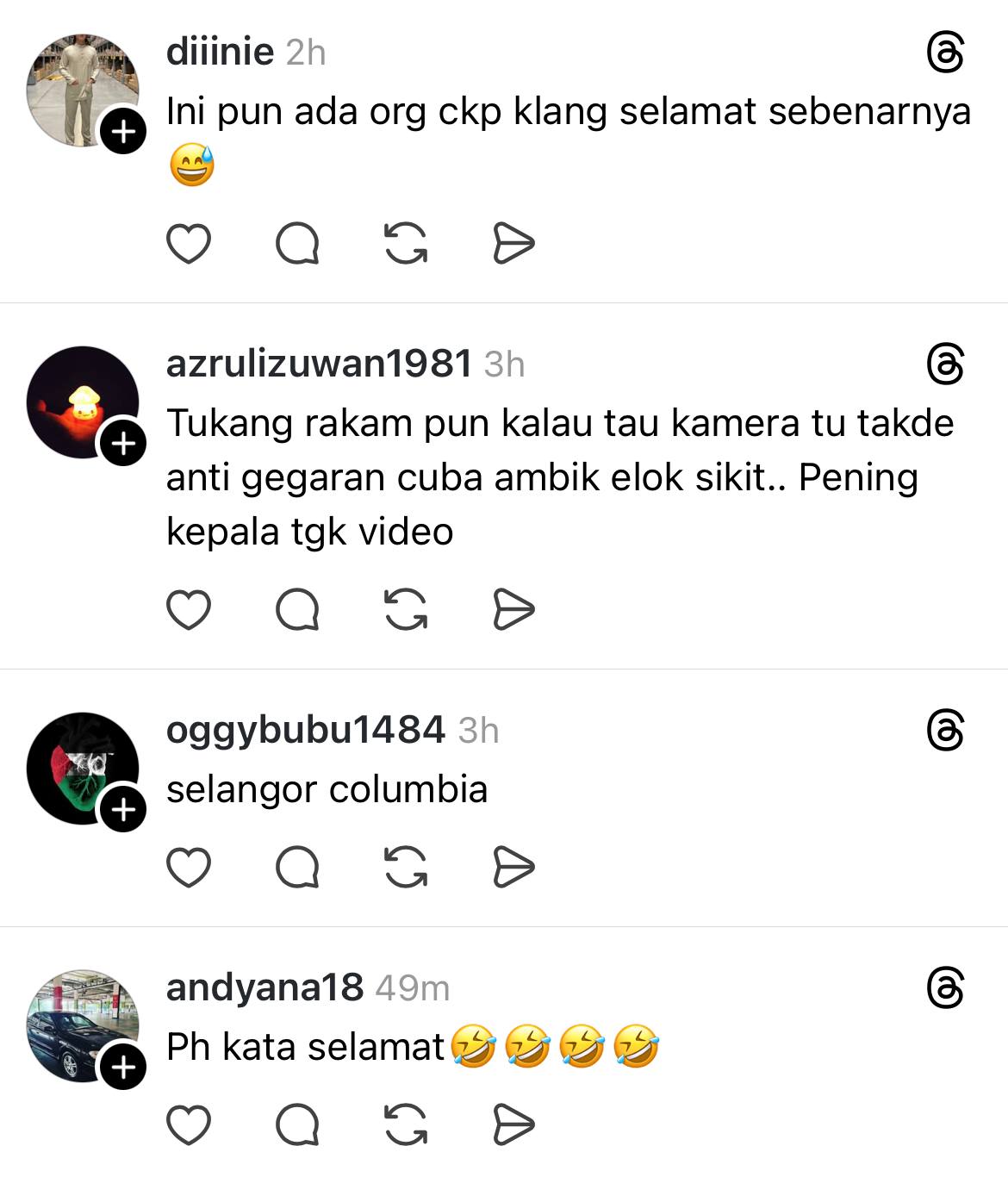This screenshot has width=1008, height=1177.
Task: Like oggybubu1484's selangor columbia comment
Action: click(x=188, y=867)
